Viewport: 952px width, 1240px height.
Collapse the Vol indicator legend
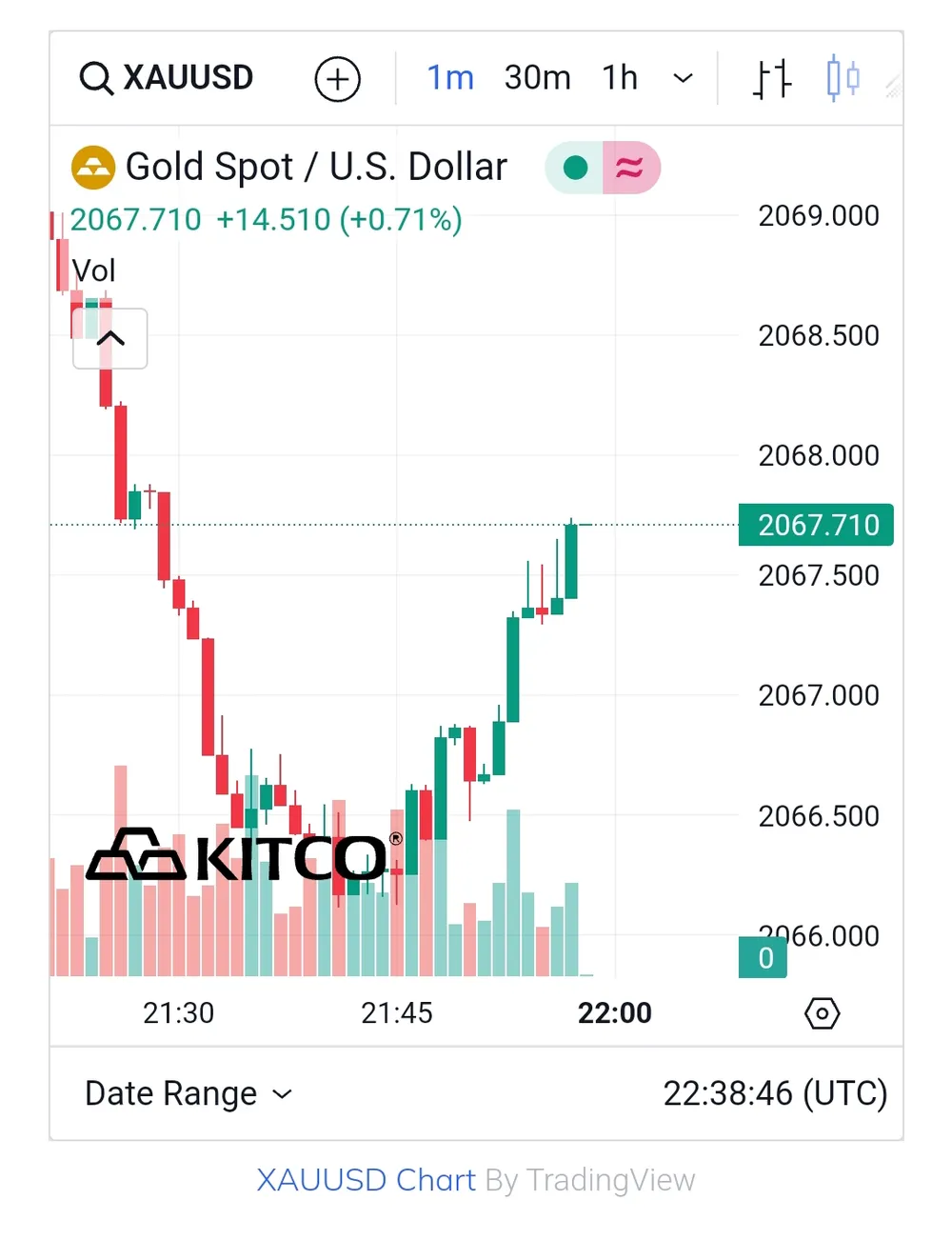coord(110,339)
